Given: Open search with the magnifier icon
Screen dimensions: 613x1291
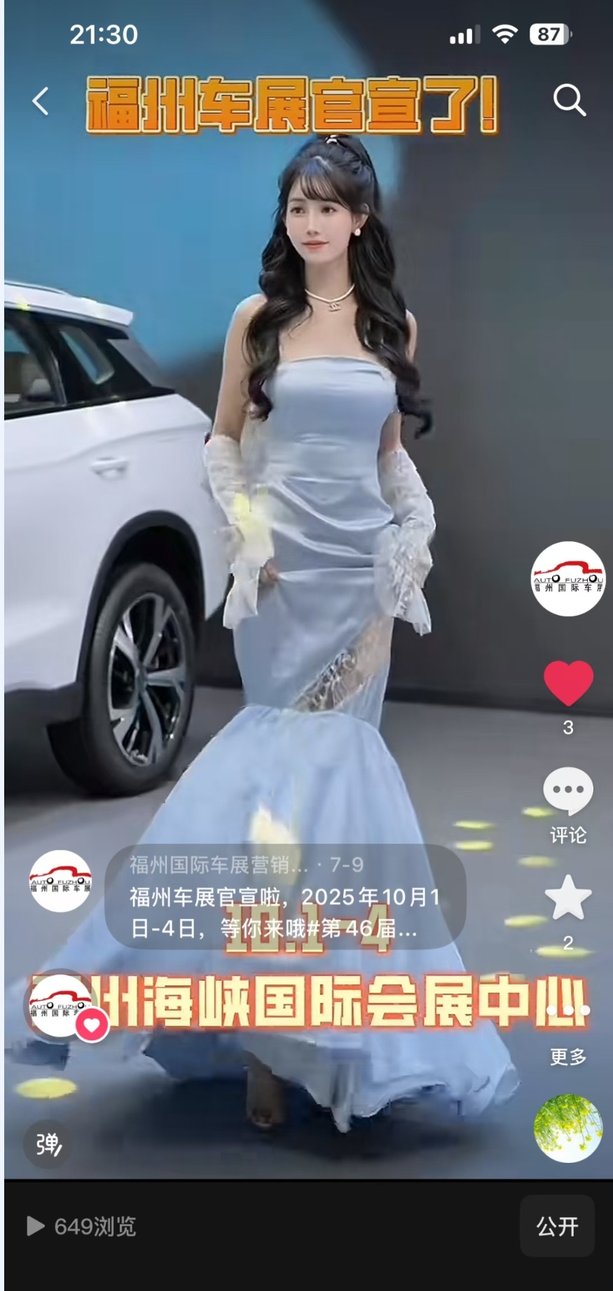Looking at the screenshot, I should click(569, 101).
